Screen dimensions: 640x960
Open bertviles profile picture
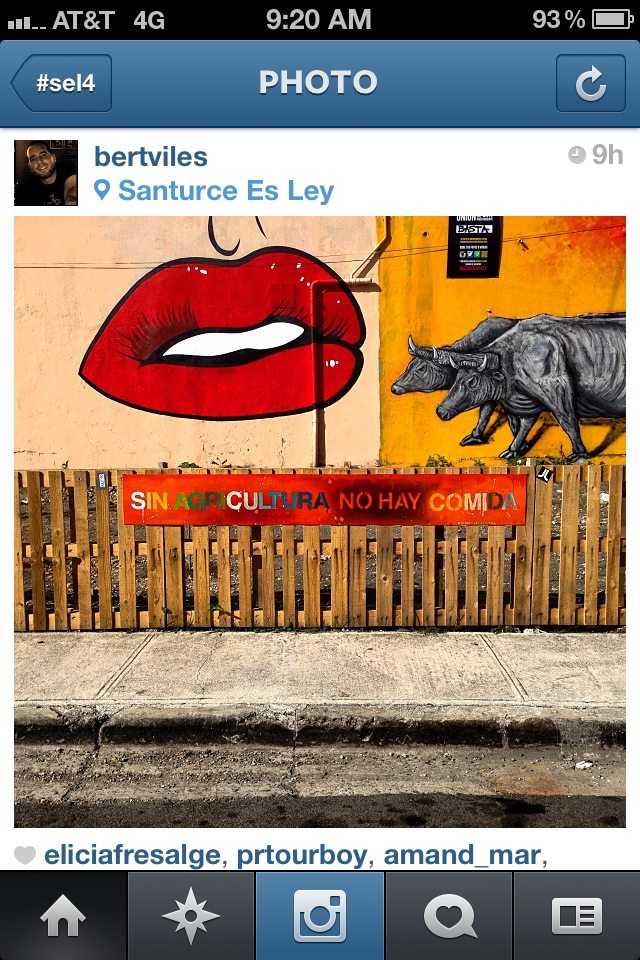[x=45, y=172]
